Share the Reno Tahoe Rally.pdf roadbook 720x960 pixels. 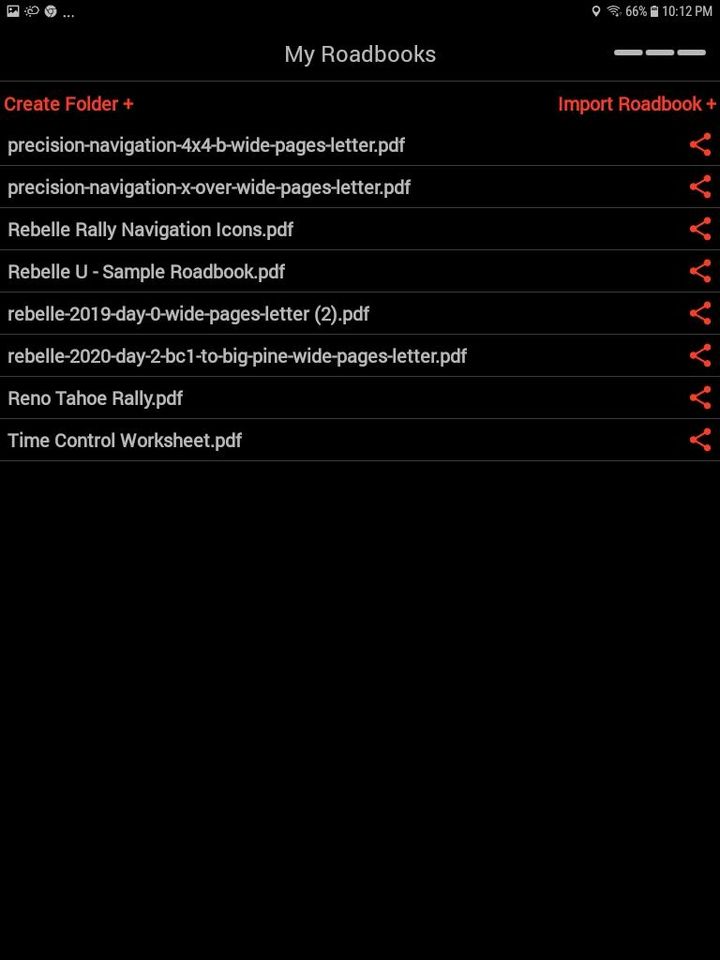(700, 397)
